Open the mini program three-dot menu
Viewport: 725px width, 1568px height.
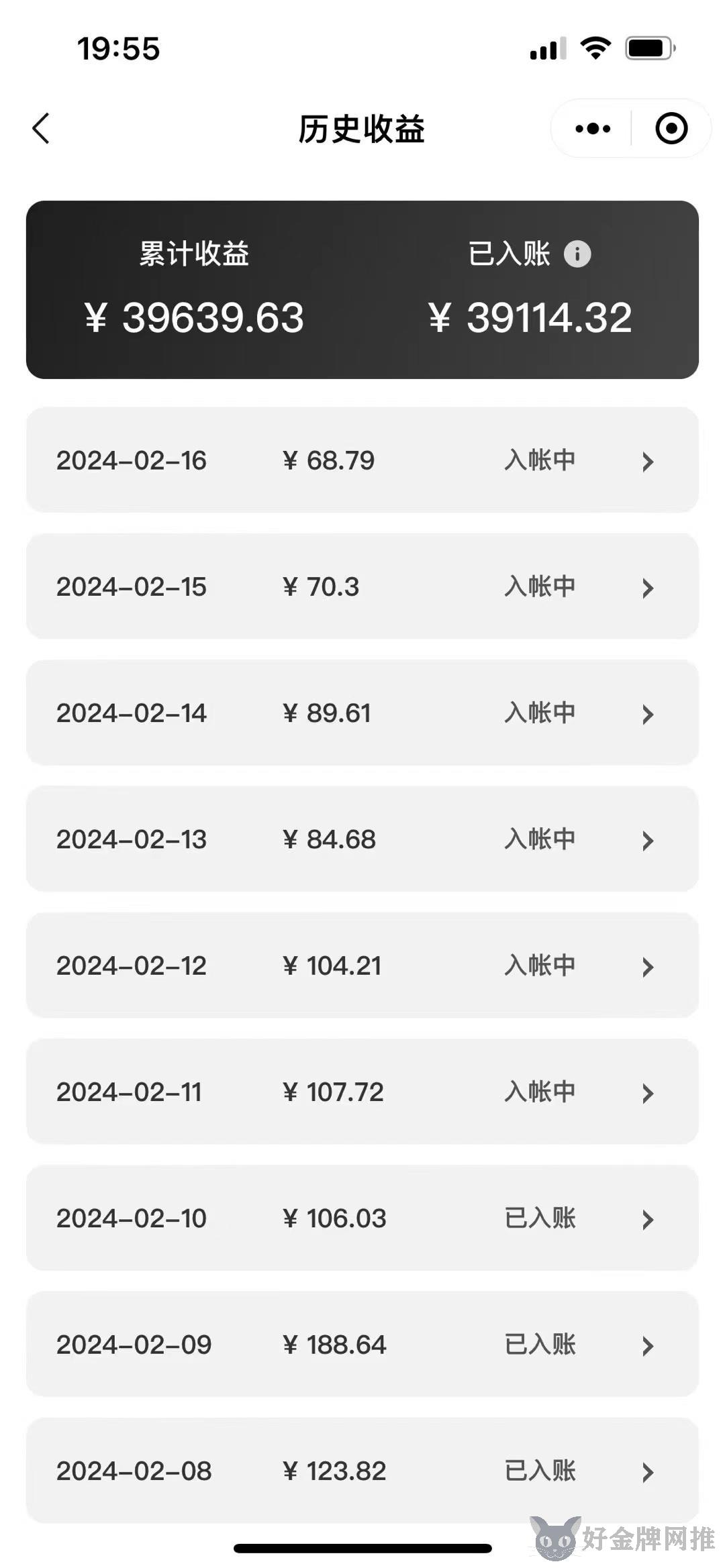593,128
